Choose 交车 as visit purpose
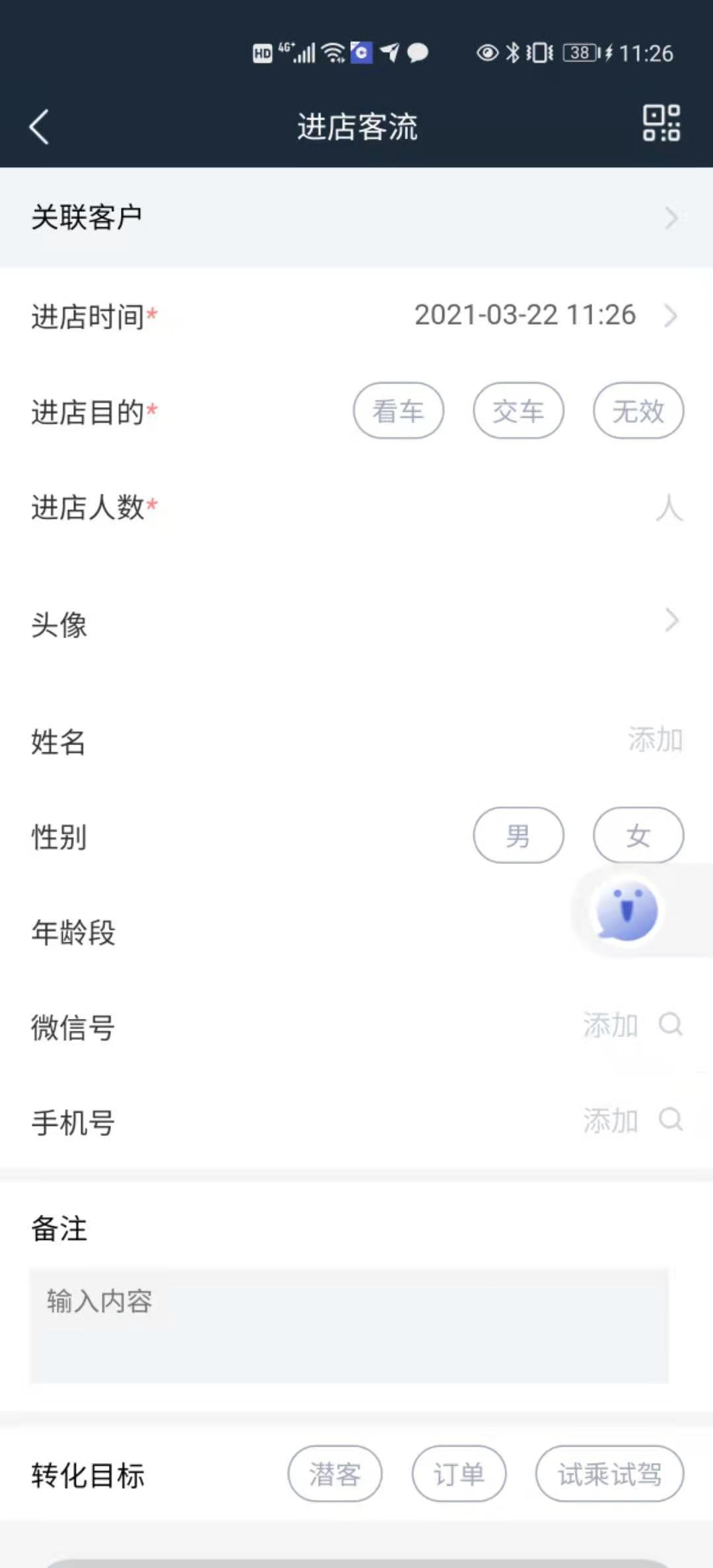 (x=518, y=411)
